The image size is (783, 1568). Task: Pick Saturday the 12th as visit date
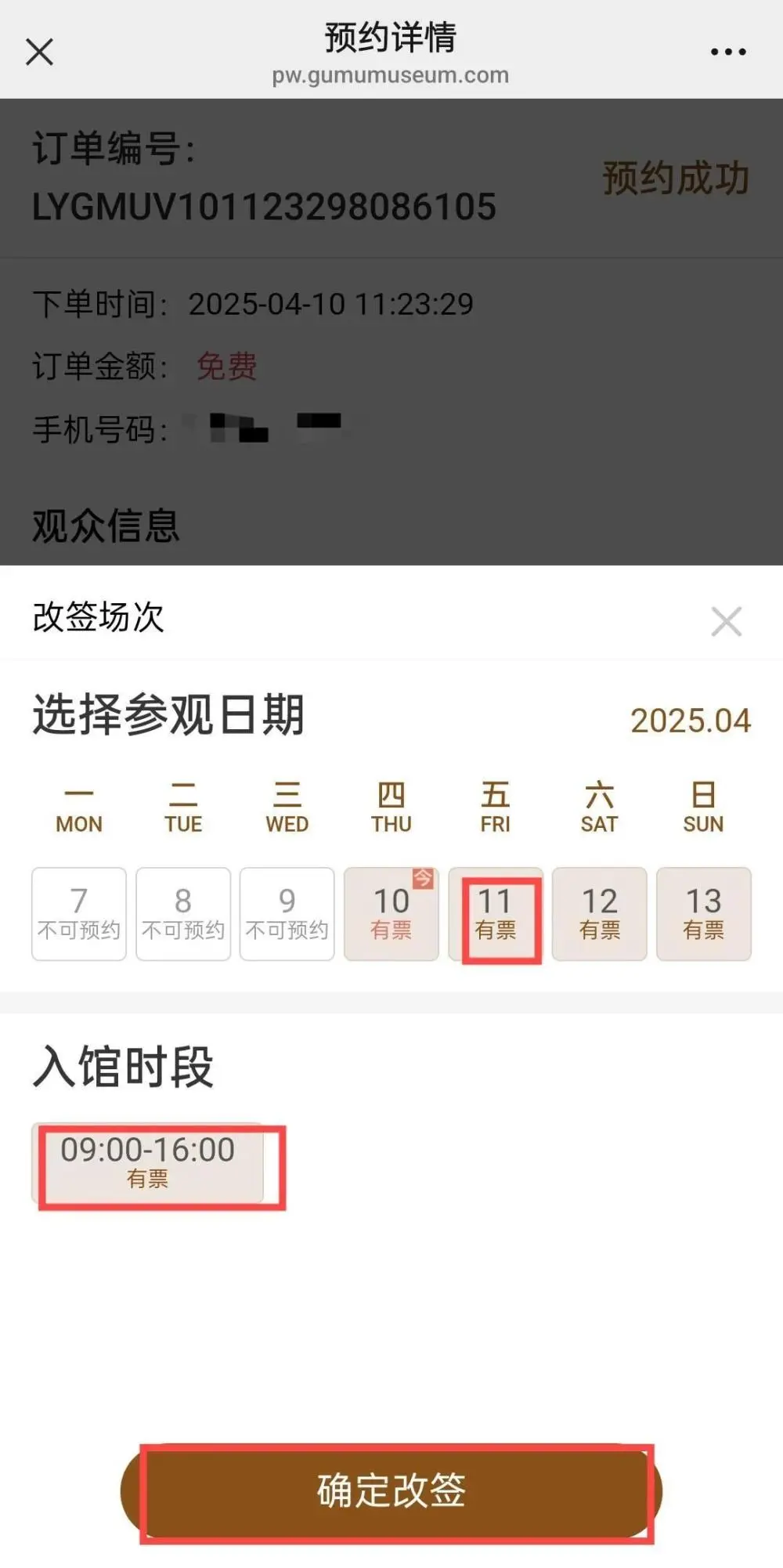point(599,913)
